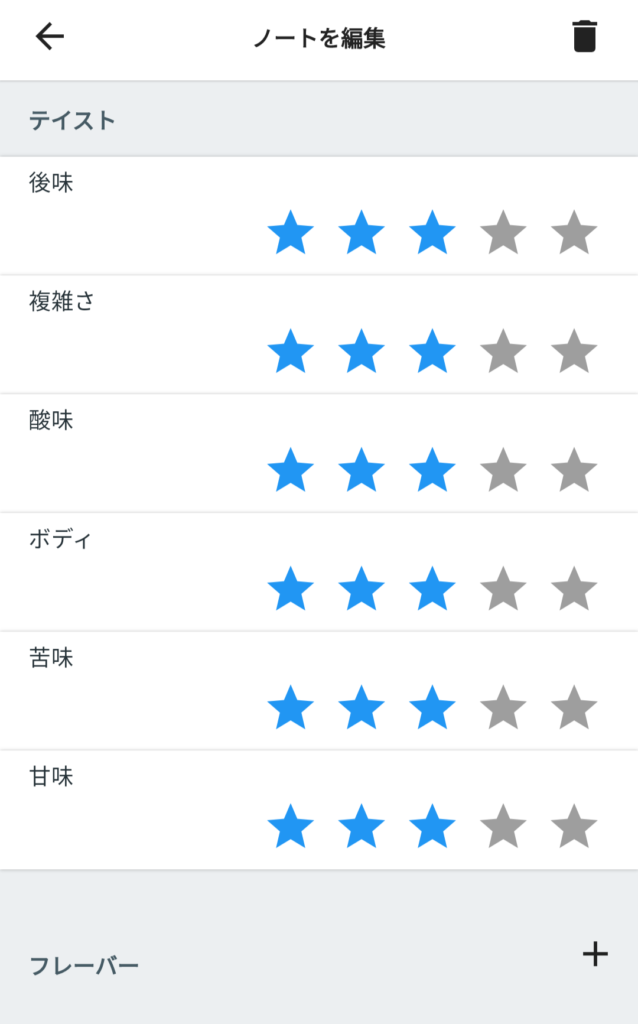Set 甘味 rating to two stars

tap(361, 827)
